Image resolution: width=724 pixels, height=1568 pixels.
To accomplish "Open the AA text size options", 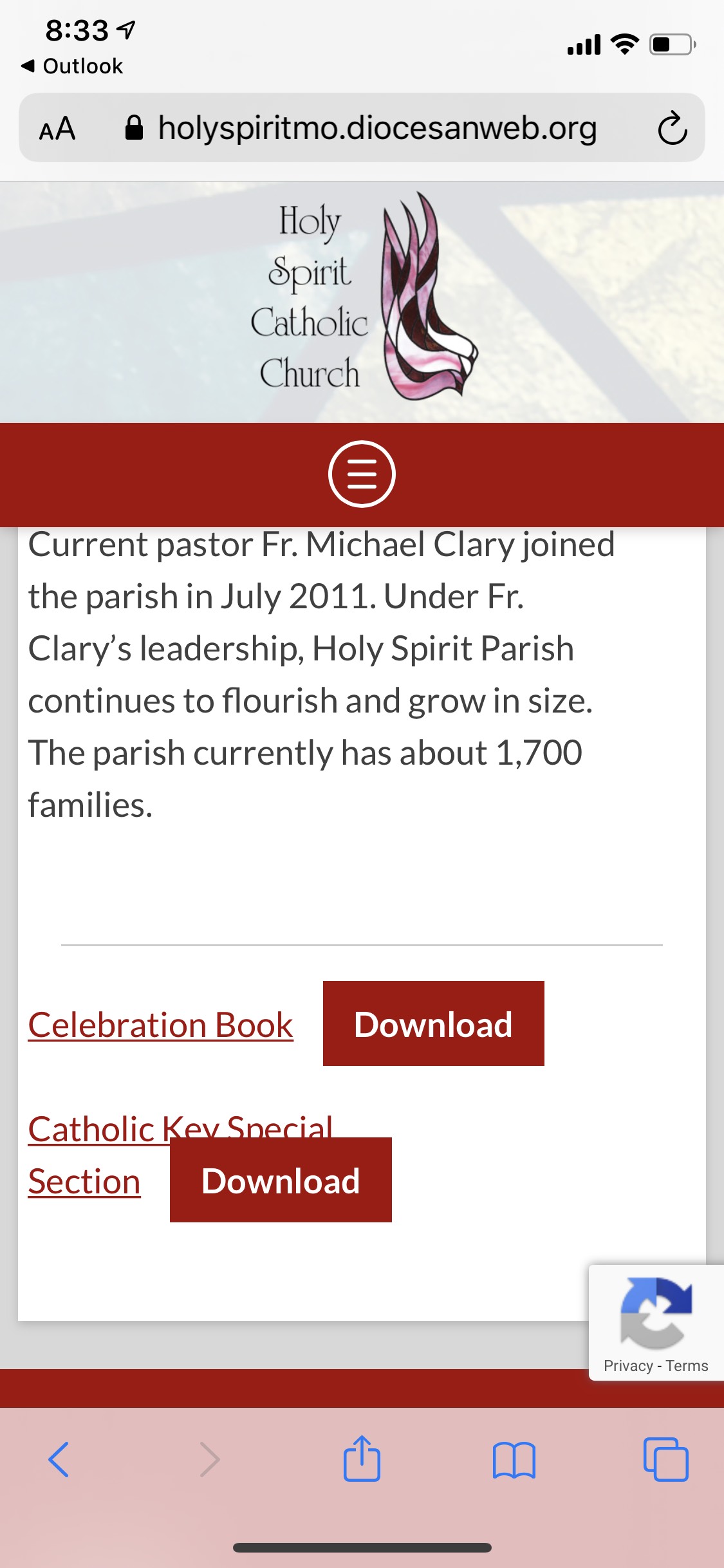I will point(57,128).
